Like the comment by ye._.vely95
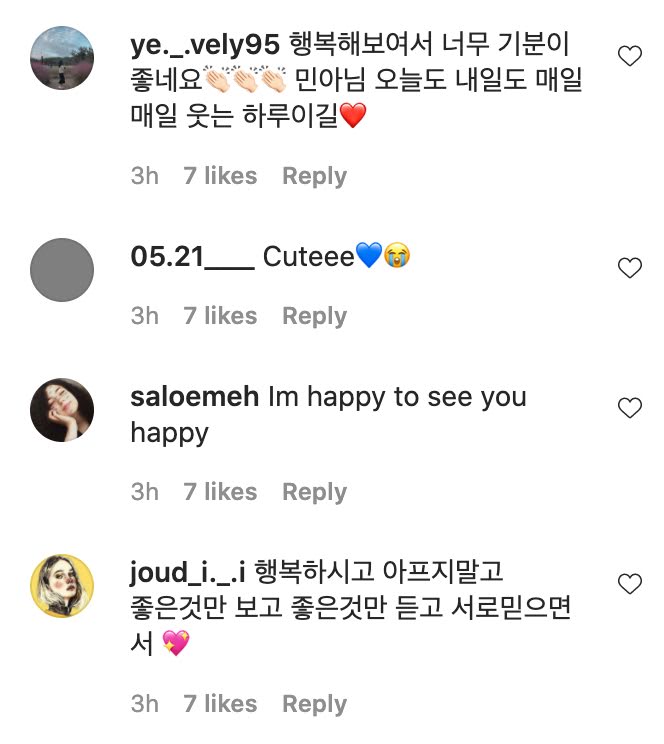 630,57
